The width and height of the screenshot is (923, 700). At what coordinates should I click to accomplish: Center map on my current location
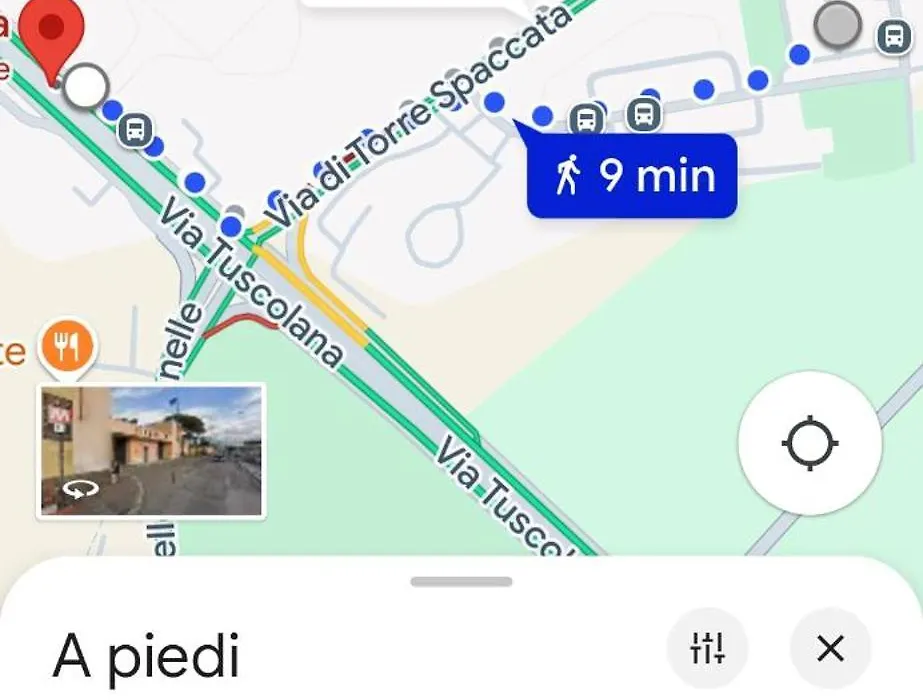tap(809, 443)
